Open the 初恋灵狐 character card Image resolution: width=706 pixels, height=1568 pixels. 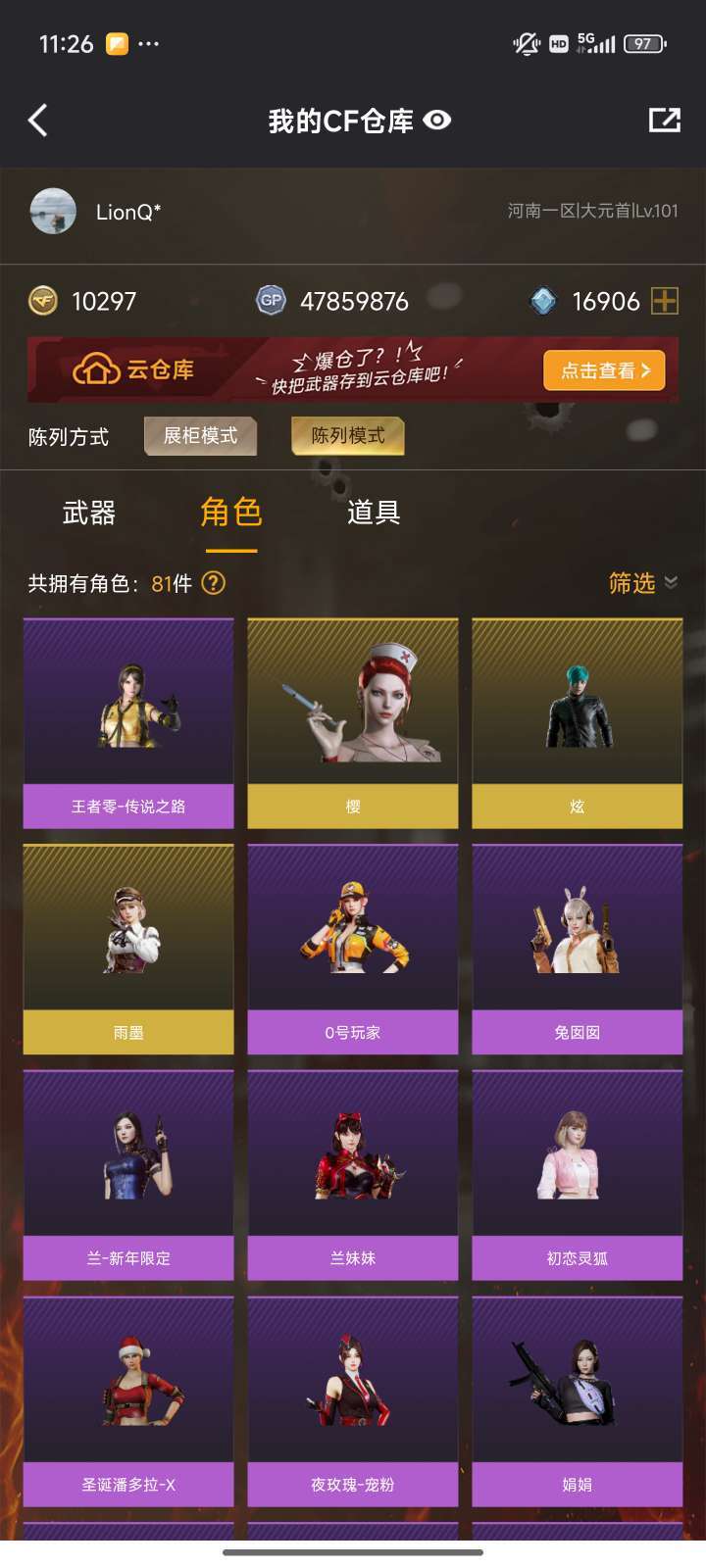pyautogui.click(x=577, y=1174)
